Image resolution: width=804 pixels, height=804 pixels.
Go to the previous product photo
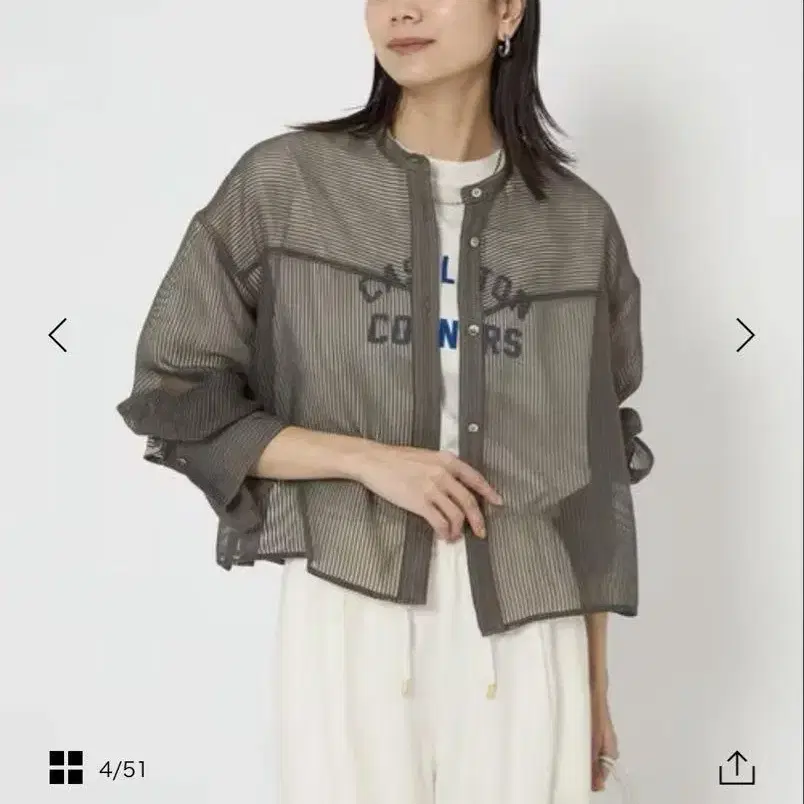pyautogui.click(x=58, y=335)
